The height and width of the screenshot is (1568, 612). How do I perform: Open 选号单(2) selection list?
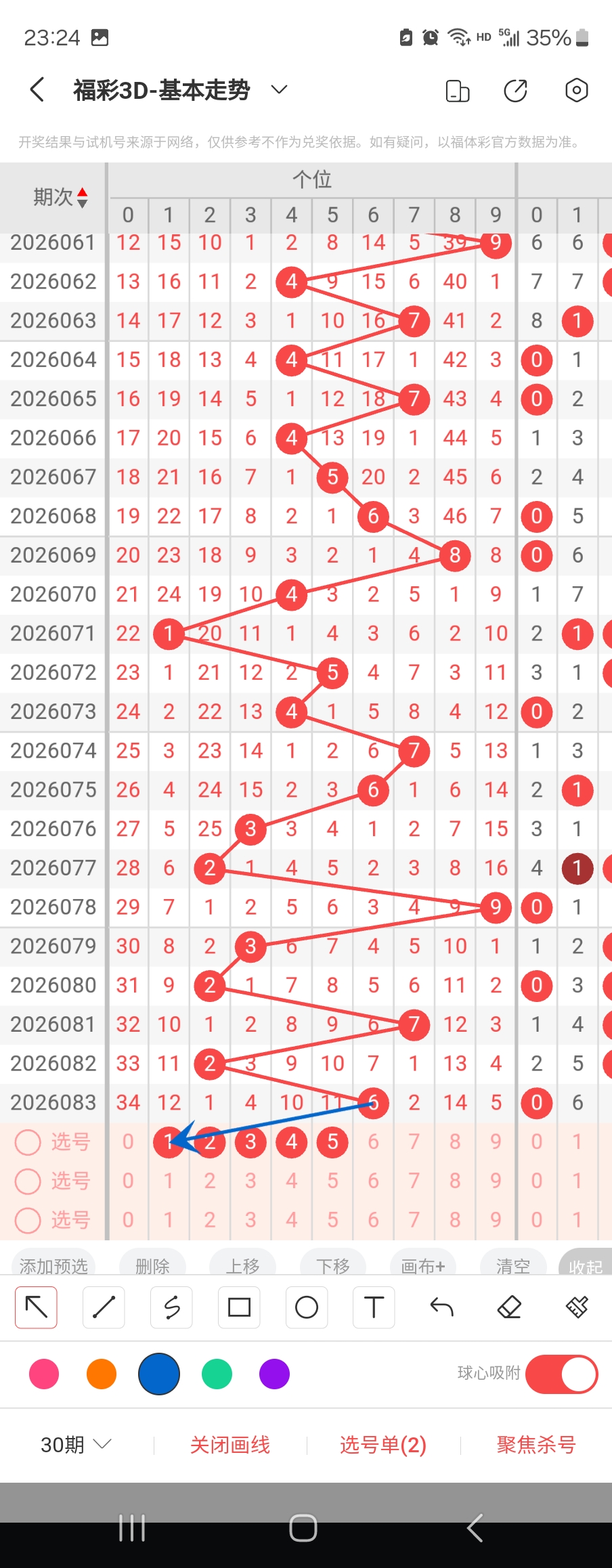click(383, 1445)
